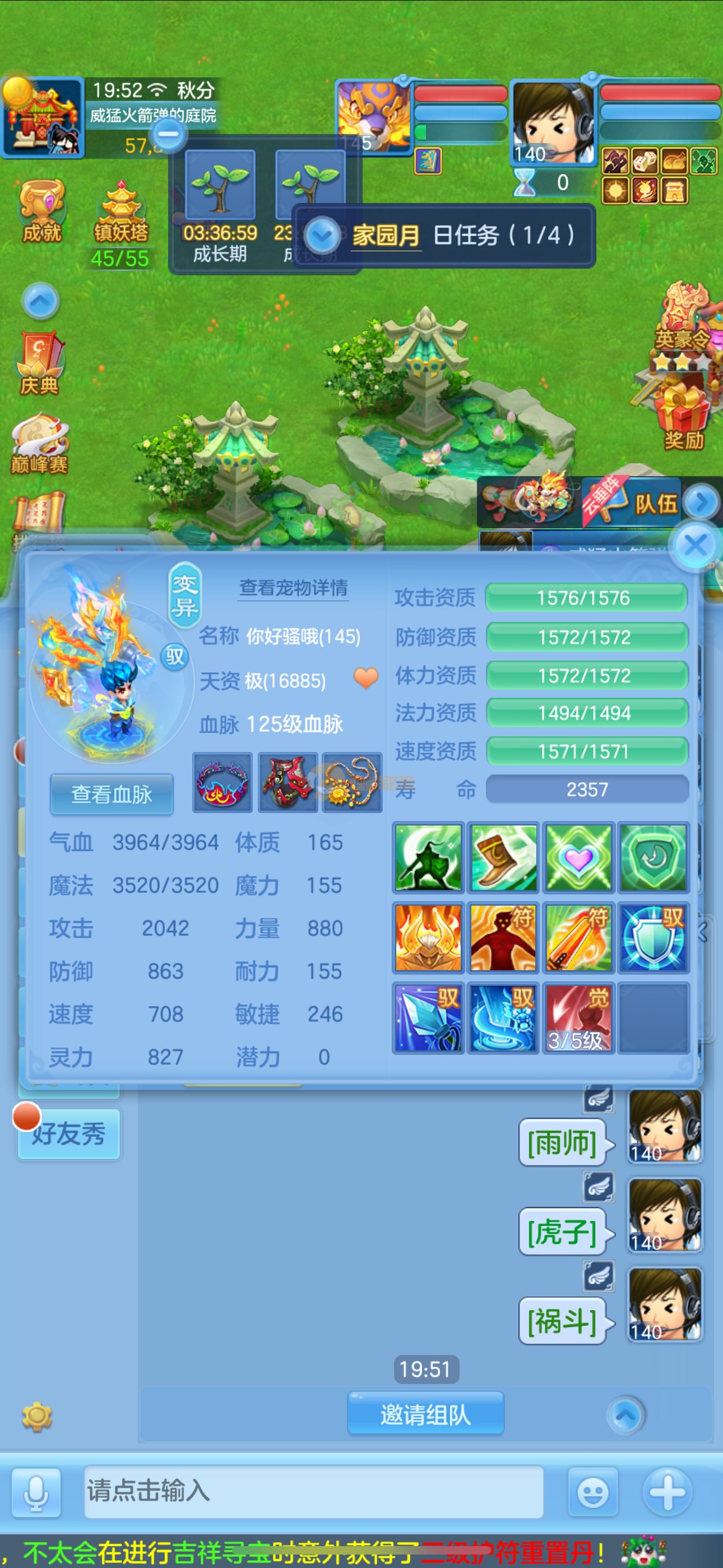Image resolution: width=723 pixels, height=1568 pixels.
Task: Open the 查看宠物详情 link
Action: (293, 587)
